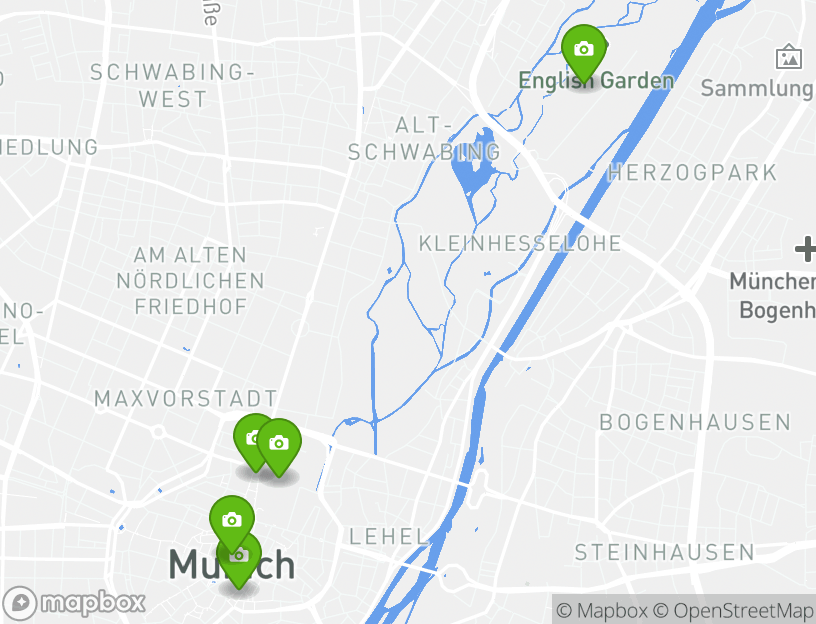Image resolution: width=816 pixels, height=624 pixels.
Task: Open the photo marker at English Garden
Action: point(584,49)
